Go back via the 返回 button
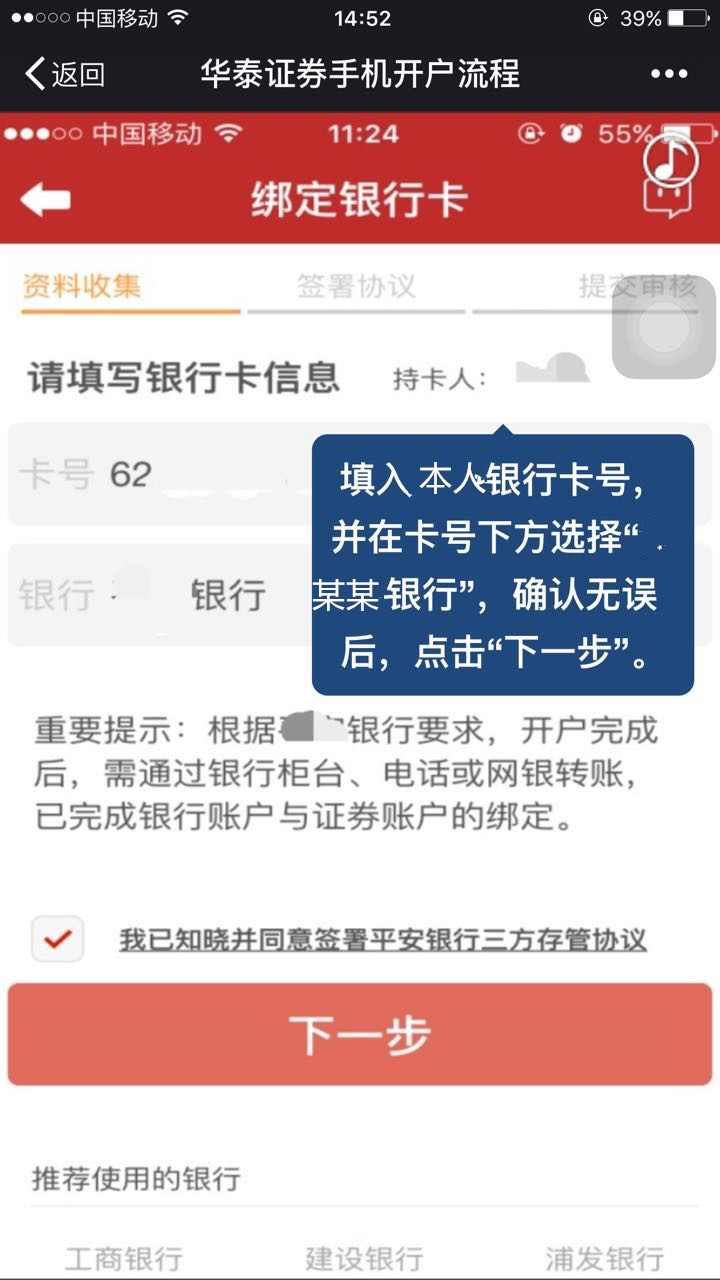Viewport: 720px width, 1280px height. (65, 74)
